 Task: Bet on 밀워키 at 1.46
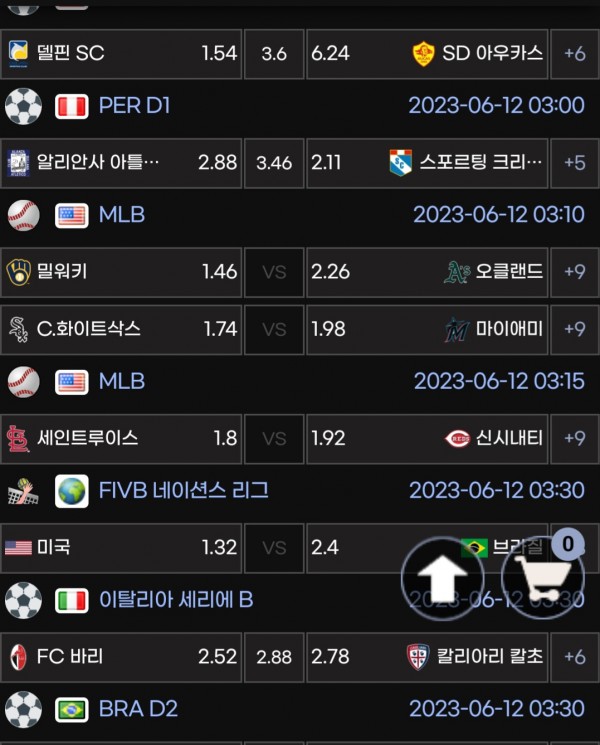122,271
